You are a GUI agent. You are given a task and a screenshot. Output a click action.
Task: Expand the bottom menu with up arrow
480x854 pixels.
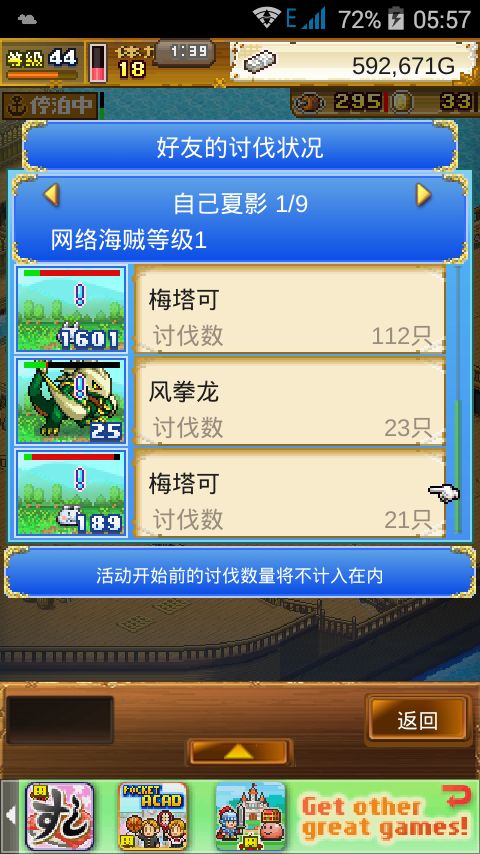click(x=238, y=752)
